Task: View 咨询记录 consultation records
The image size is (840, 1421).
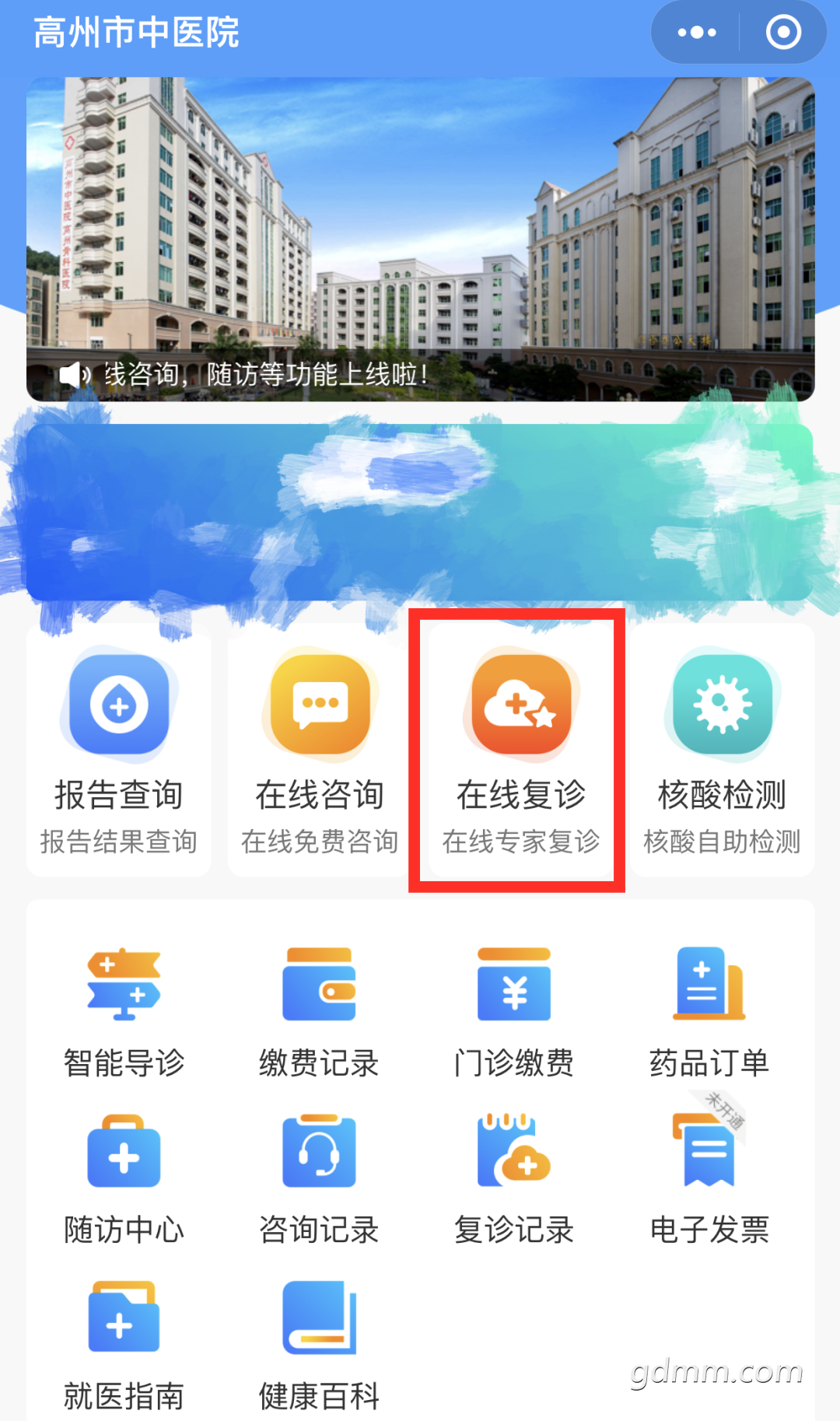Action: (319, 1179)
